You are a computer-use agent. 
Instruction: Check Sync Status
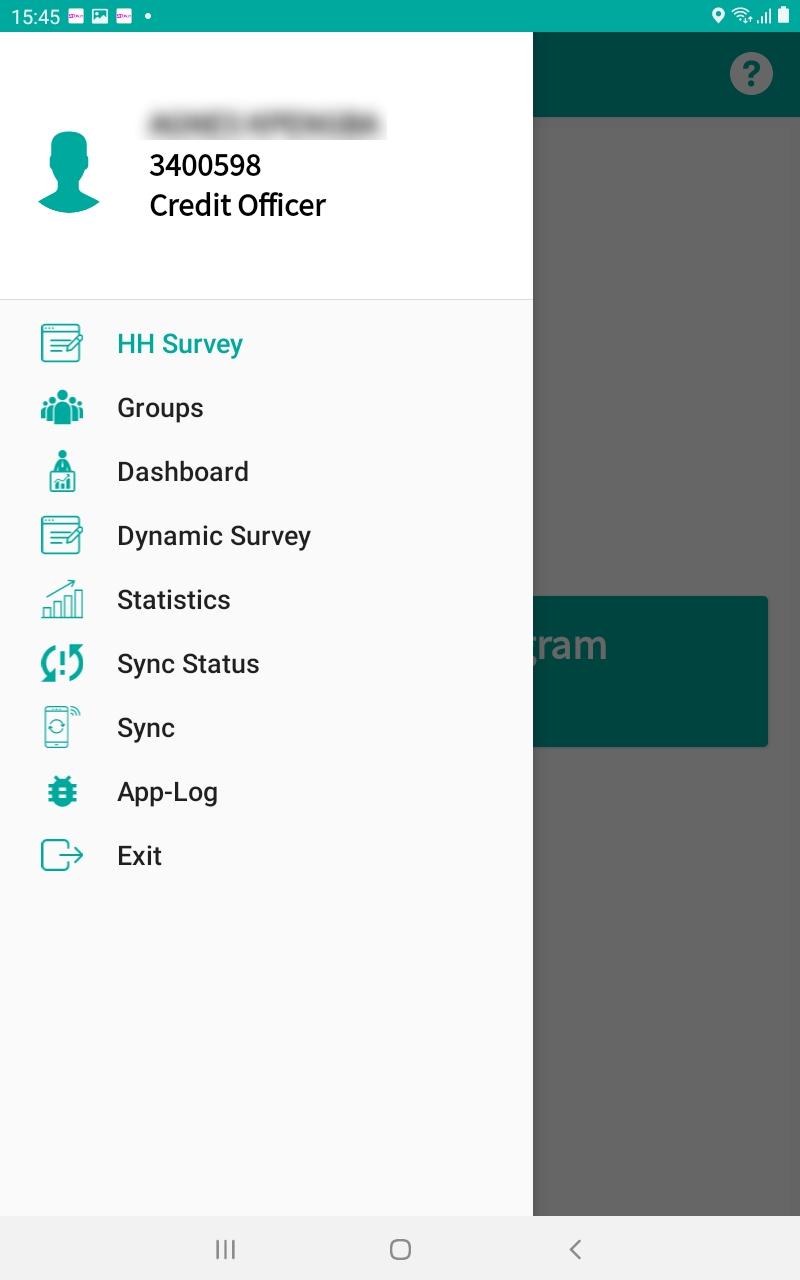[266, 664]
